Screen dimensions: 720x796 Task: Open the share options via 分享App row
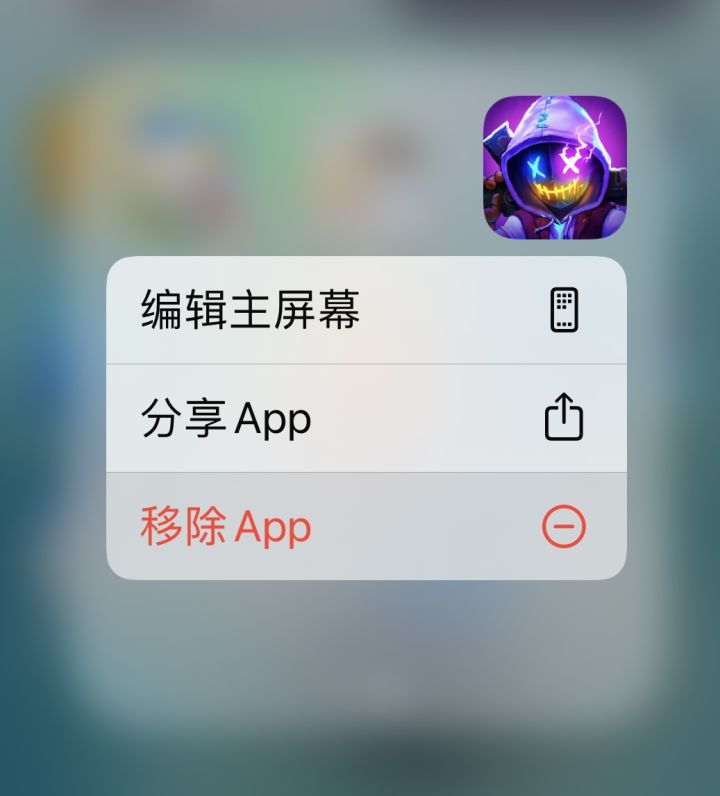coord(225,418)
